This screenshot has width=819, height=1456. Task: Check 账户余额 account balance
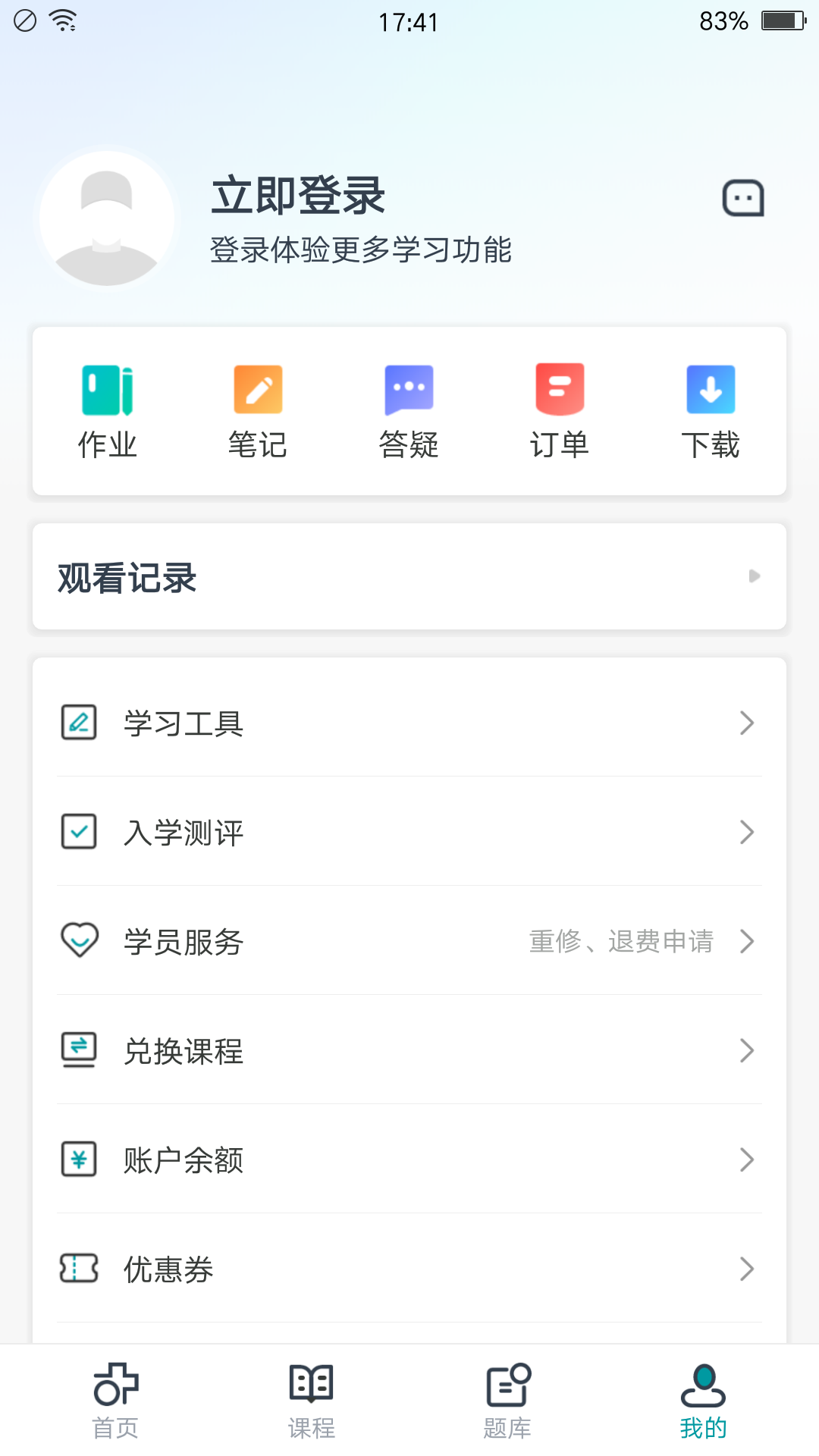409,1159
